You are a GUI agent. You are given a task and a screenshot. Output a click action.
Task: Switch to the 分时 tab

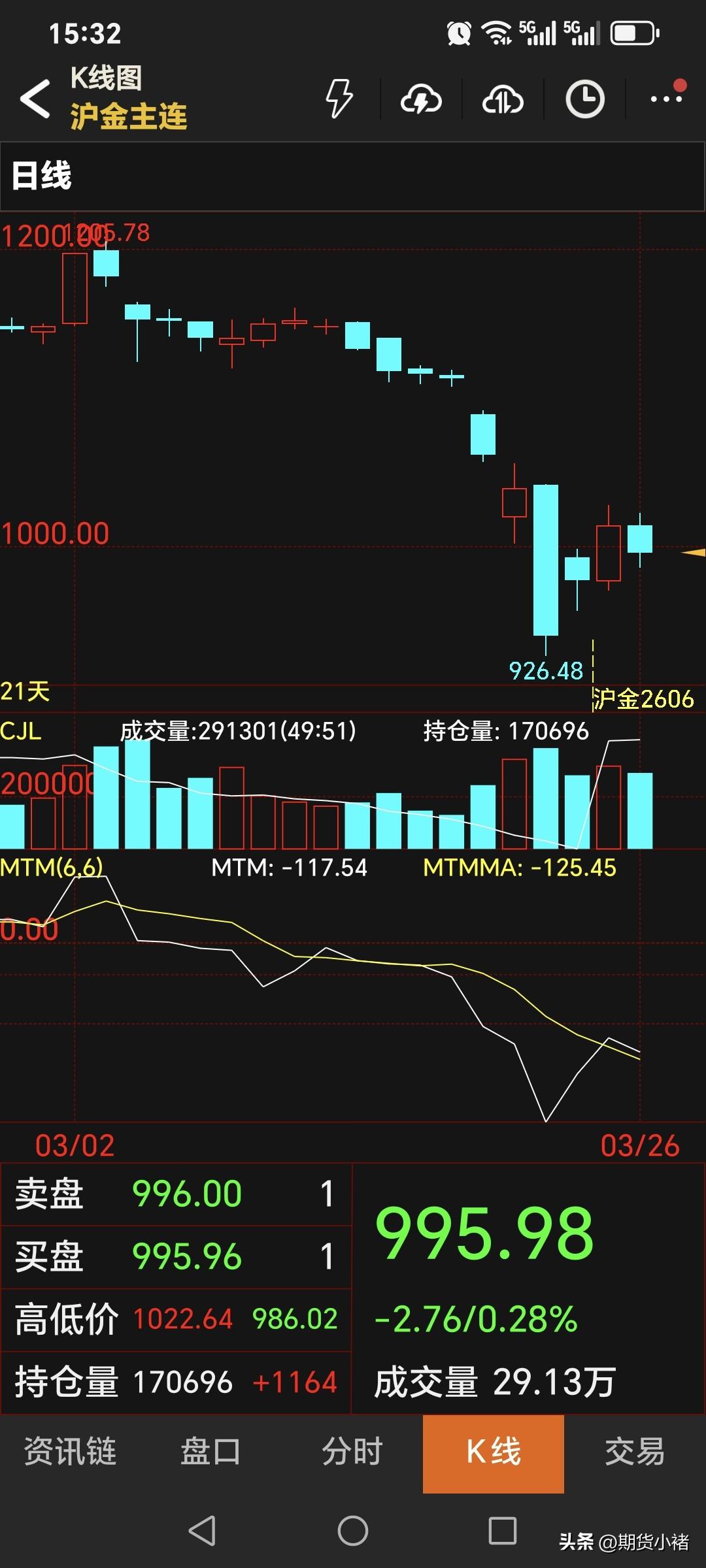coord(352,1454)
